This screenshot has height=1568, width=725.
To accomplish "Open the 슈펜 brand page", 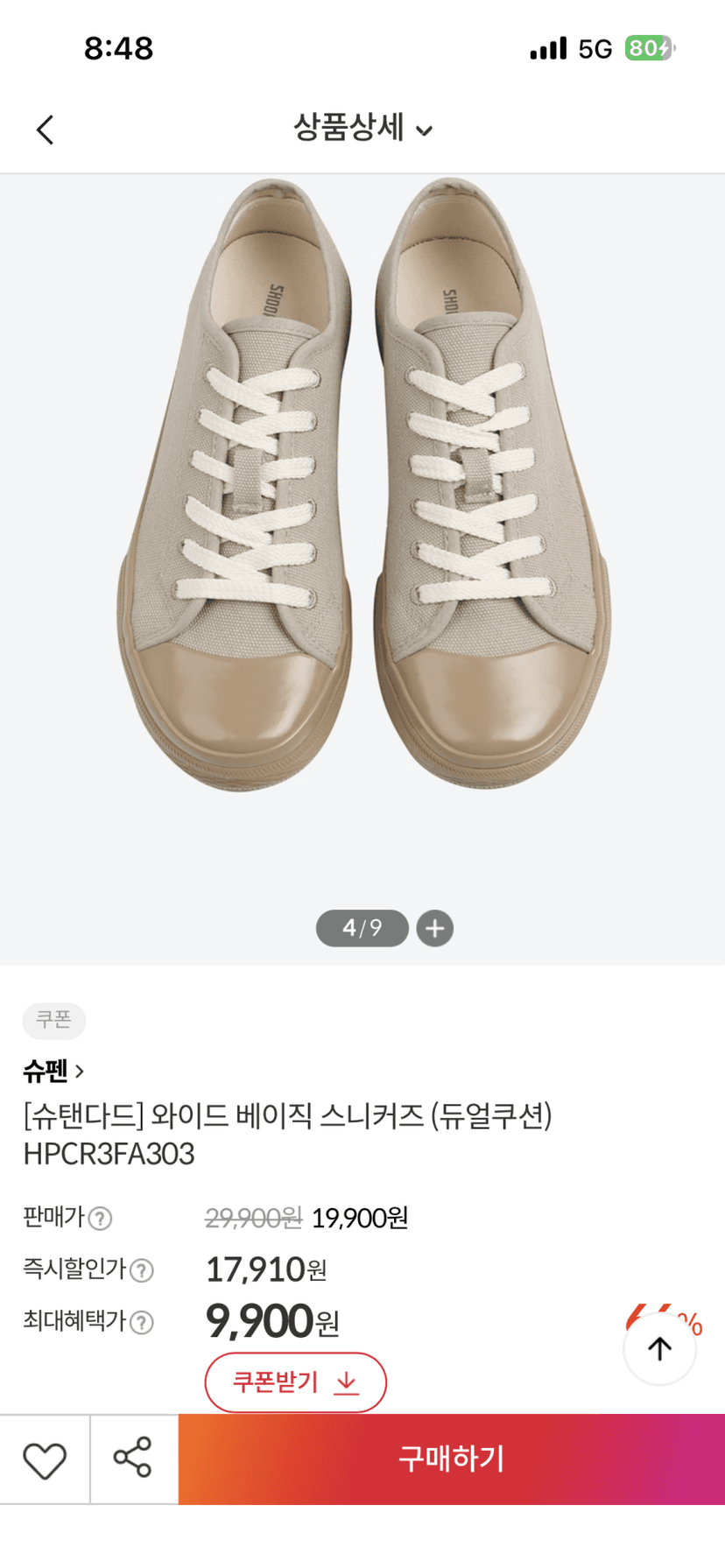I will point(53,1070).
